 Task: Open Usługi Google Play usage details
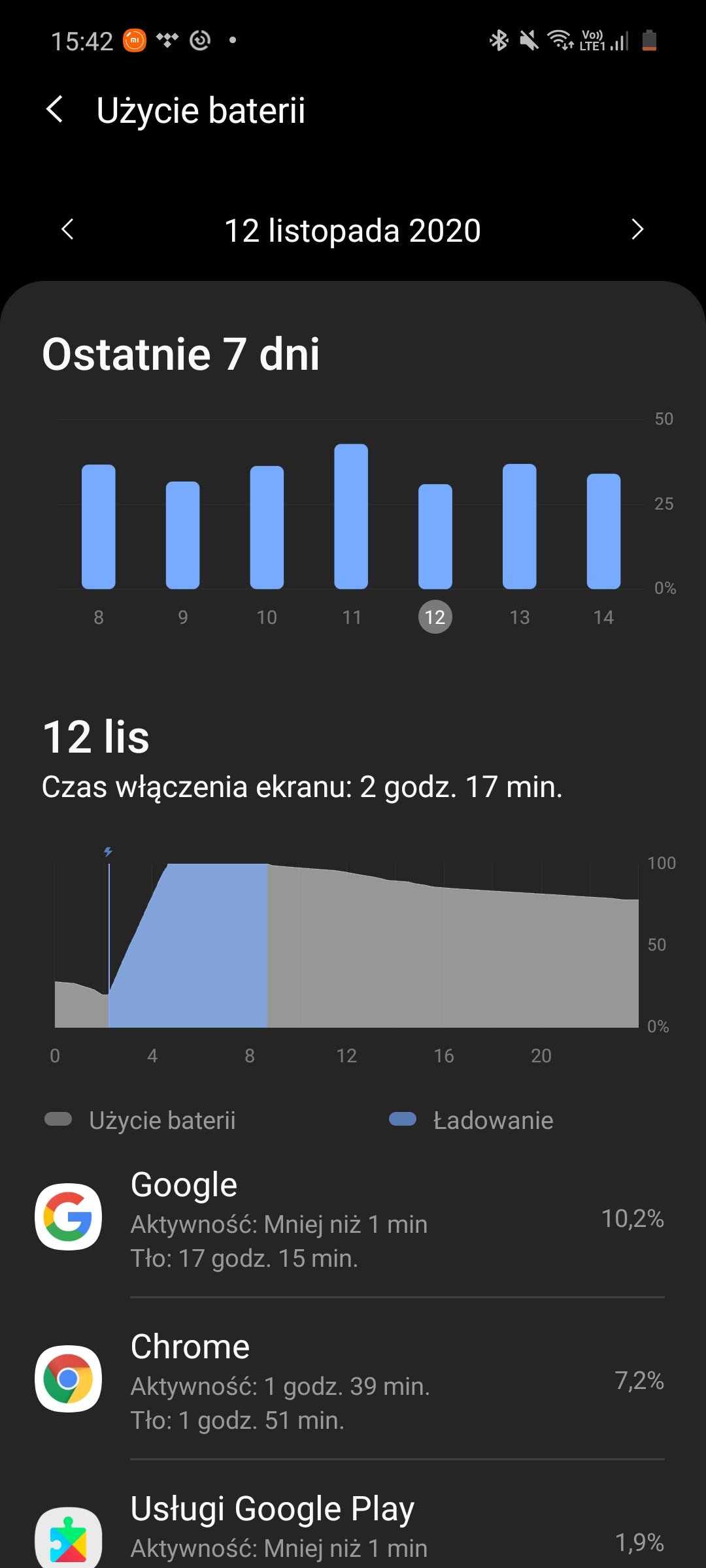[353, 1522]
